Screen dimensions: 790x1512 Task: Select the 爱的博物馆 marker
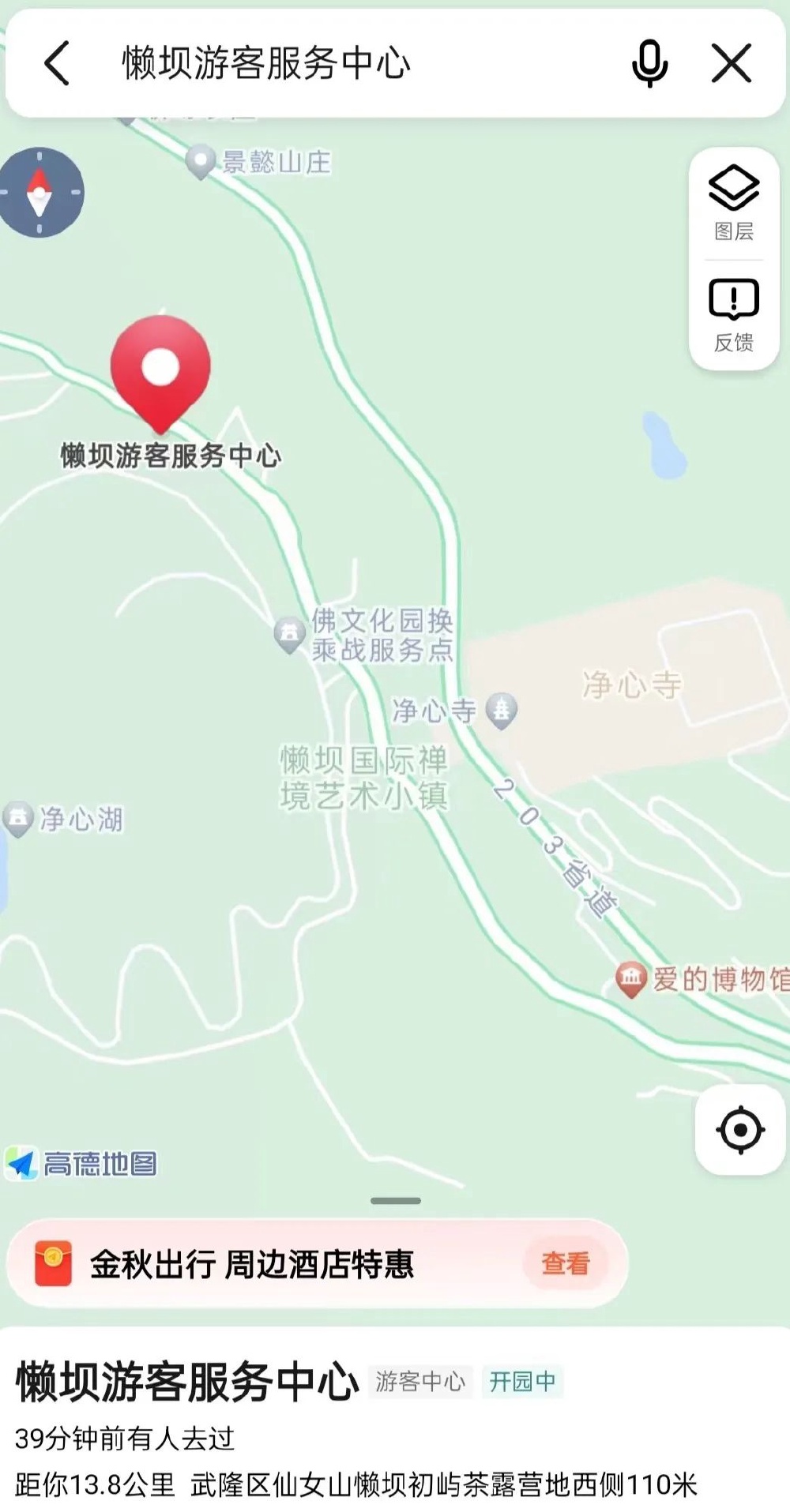pyautogui.click(x=630, y=979)
